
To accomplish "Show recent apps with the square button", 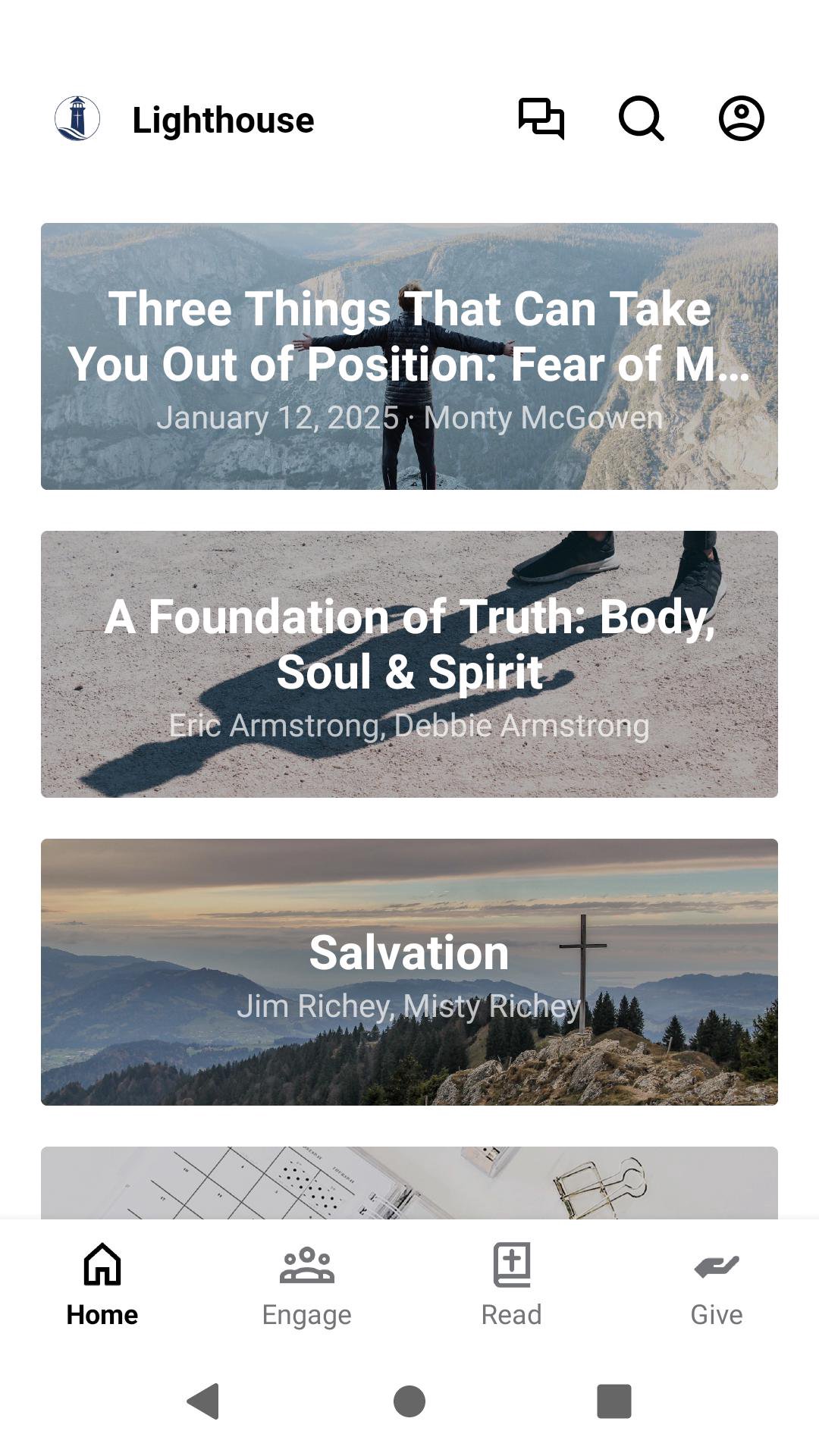I will click(x=614, y=1401).
